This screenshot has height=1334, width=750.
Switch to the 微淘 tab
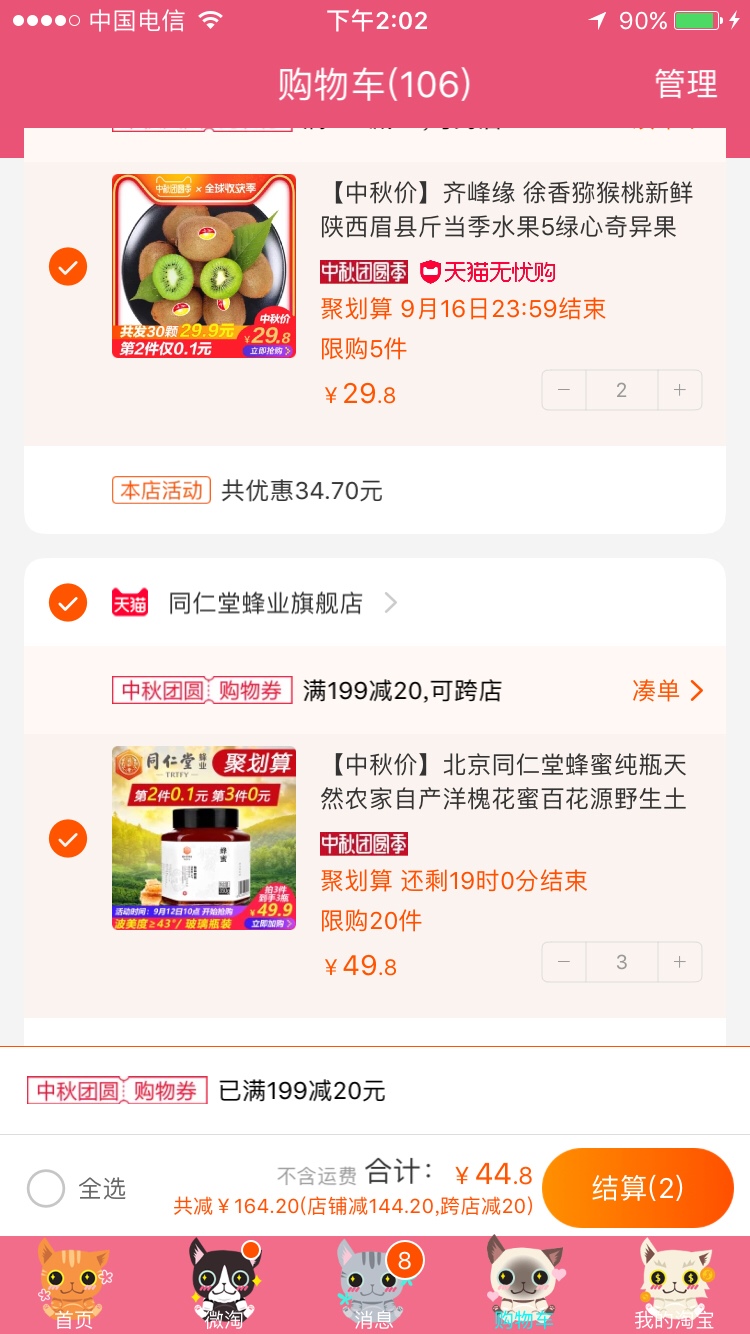pyautogui.click(x=224, y=1285)
